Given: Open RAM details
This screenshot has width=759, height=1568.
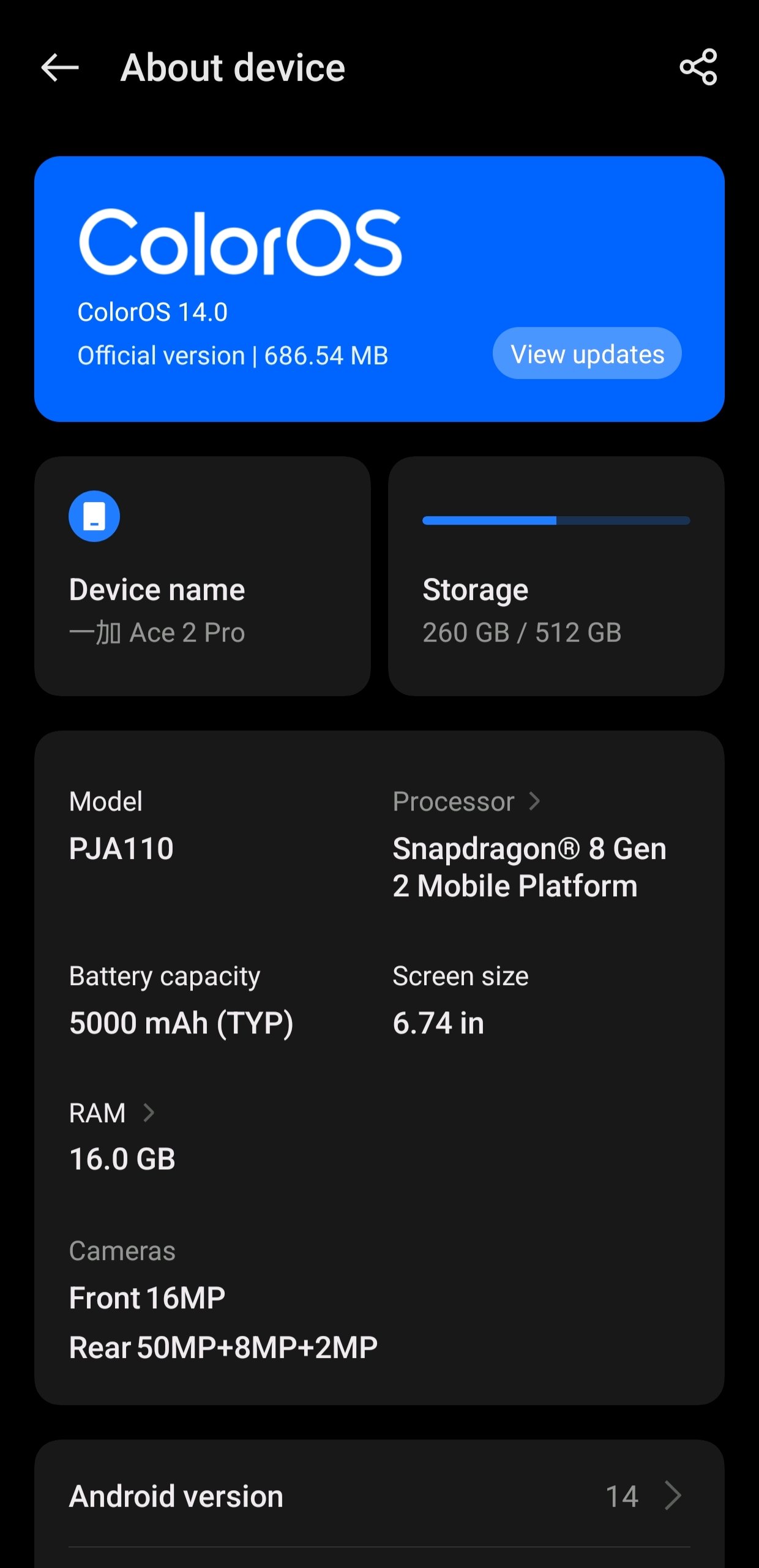Looking at the screenshot, I should point(111,1113).
